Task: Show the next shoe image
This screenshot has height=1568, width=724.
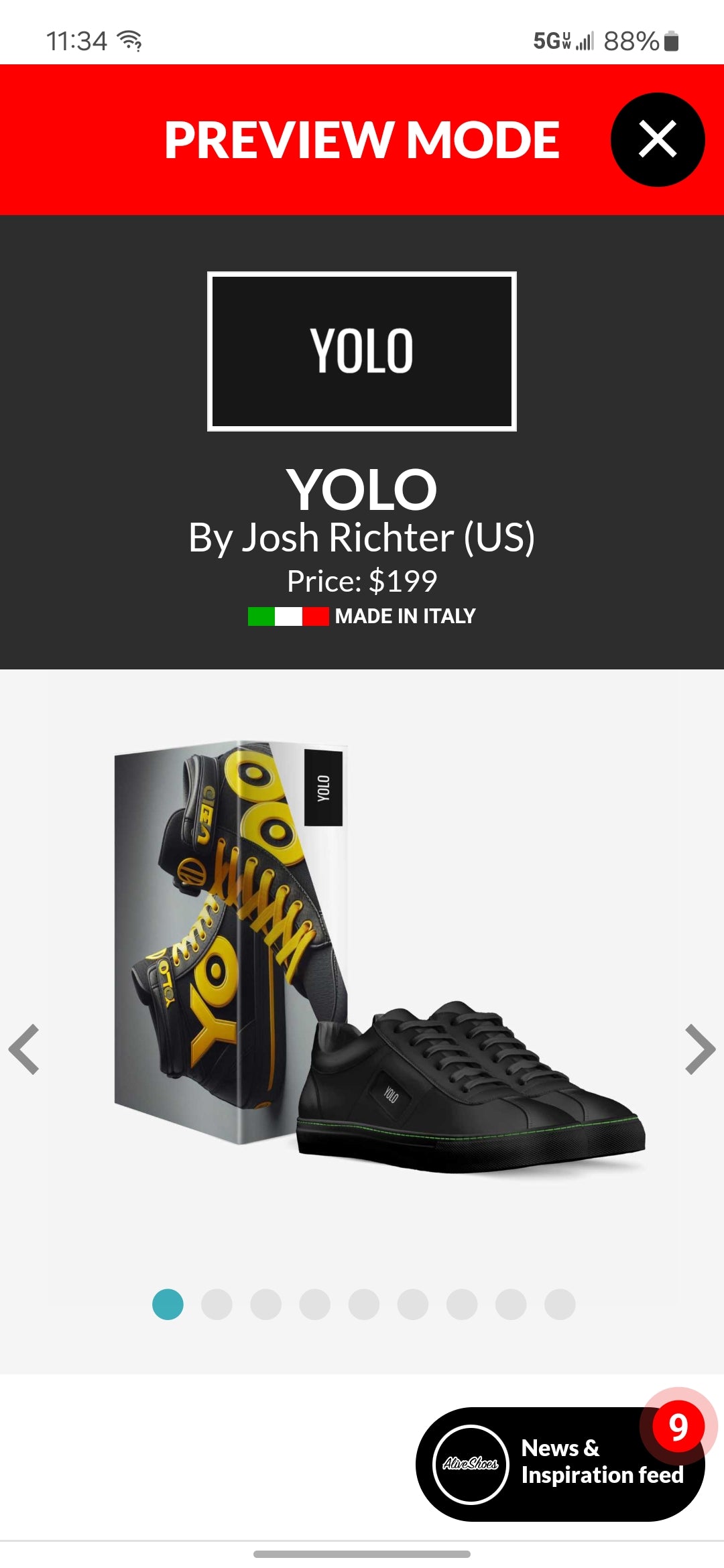Action: click(700, 1049)
